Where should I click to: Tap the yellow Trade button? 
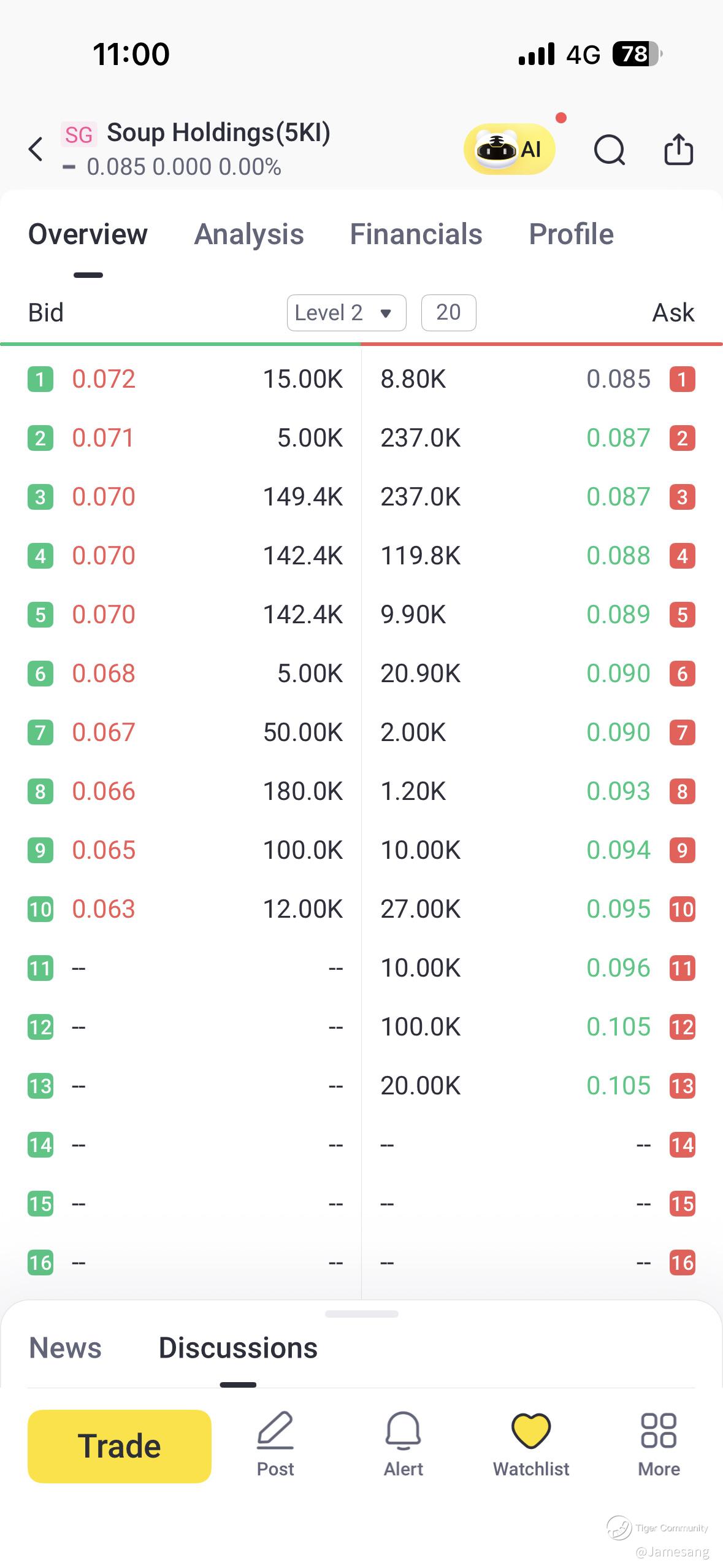pos(120,1446)
